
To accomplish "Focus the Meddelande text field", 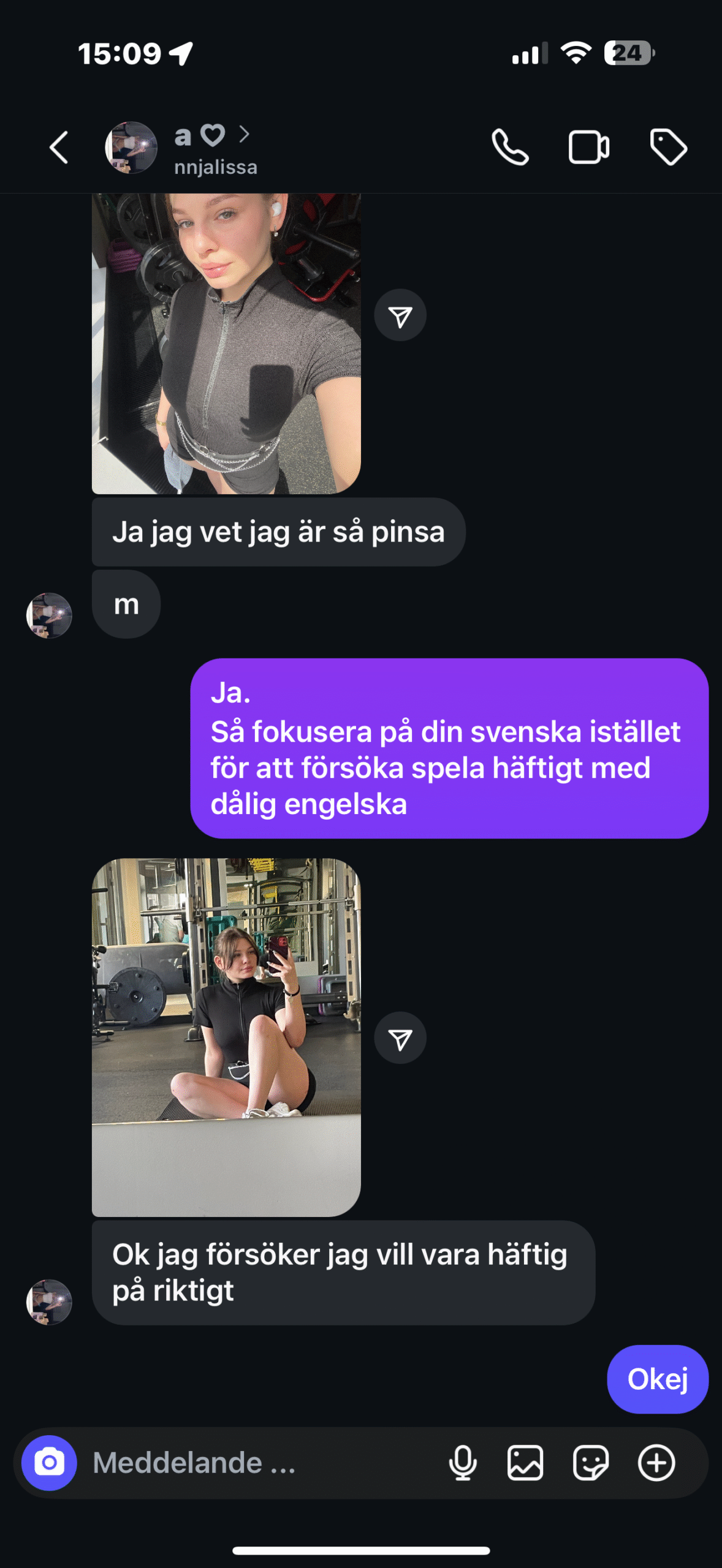I will (257, 1463).
